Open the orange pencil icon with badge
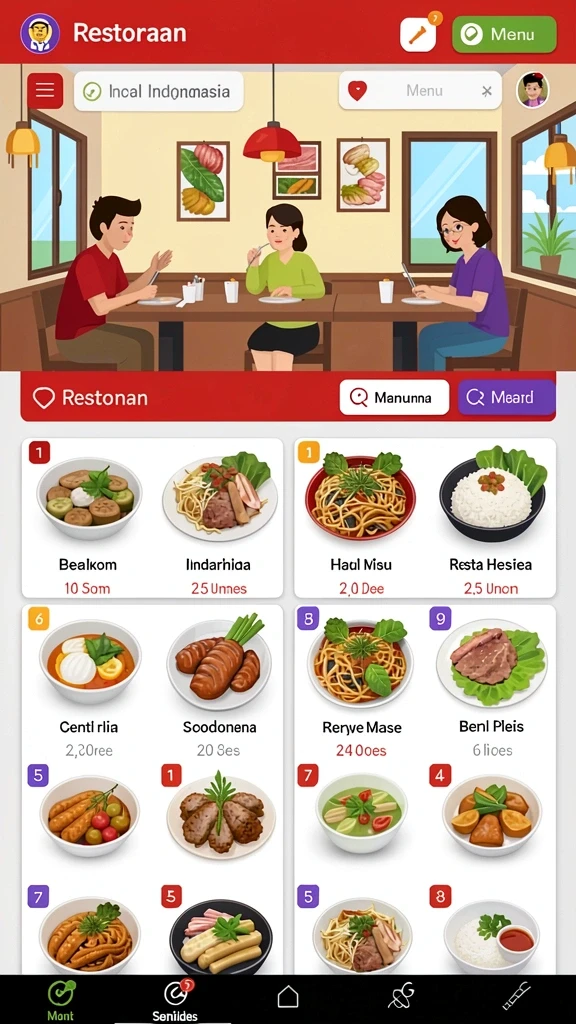 (x=418, y=34)
